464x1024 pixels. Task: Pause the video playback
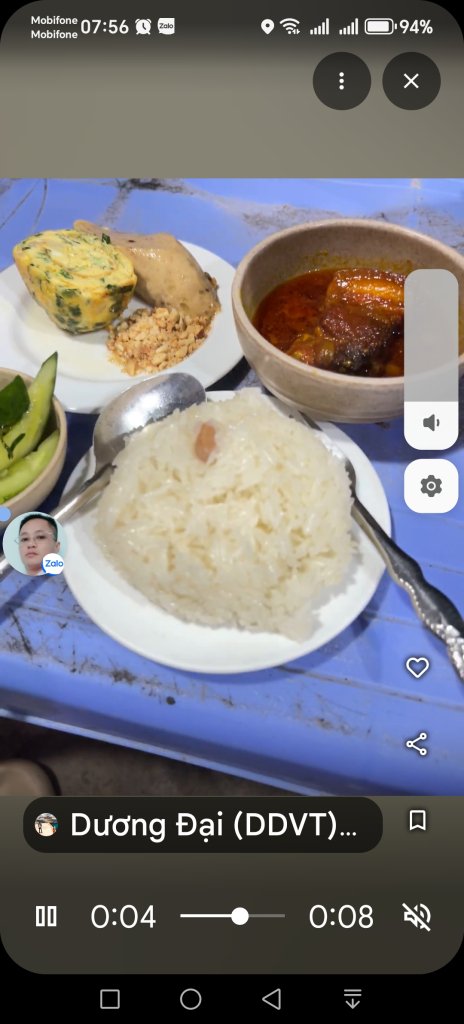pyautogui.click(x=46, y=916)
